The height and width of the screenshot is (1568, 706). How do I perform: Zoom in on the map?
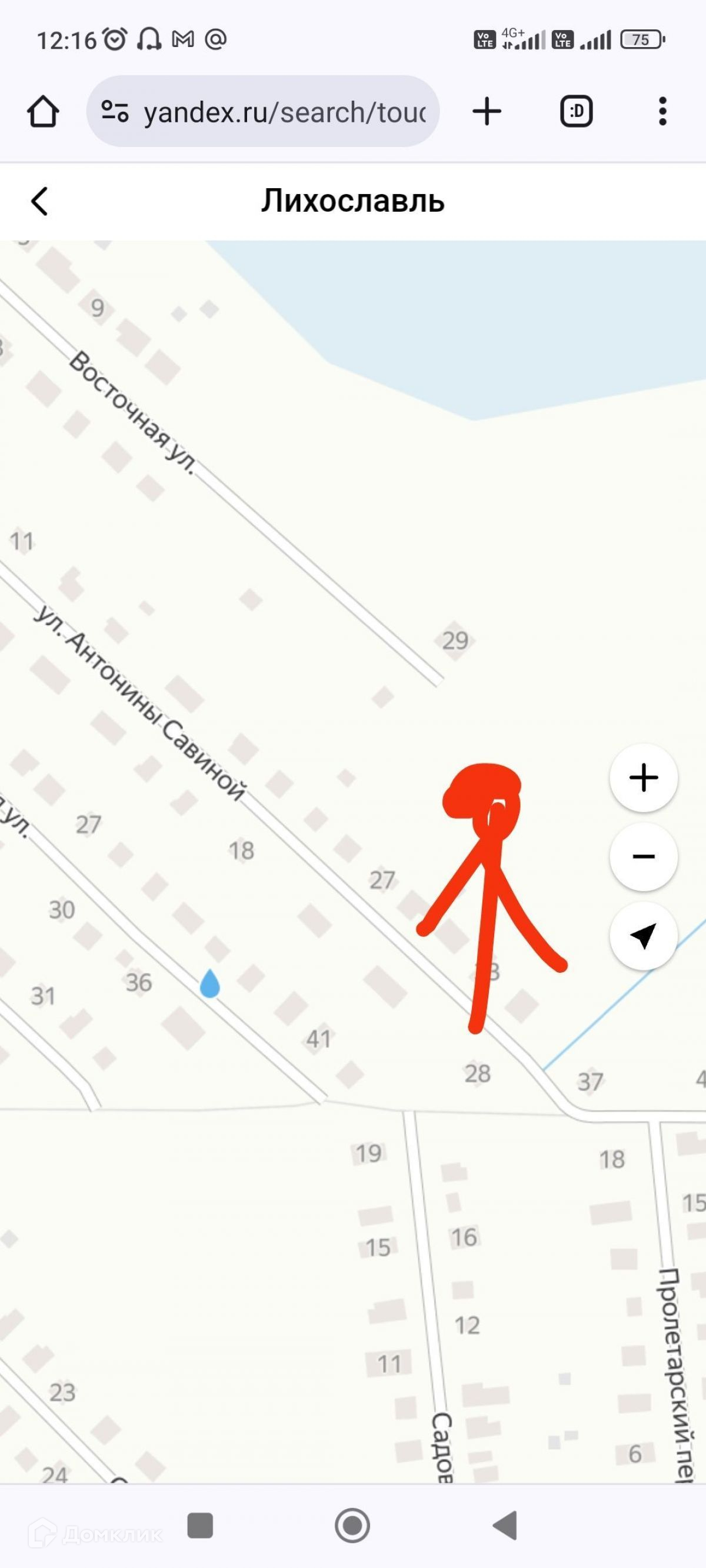coord(643,778)
